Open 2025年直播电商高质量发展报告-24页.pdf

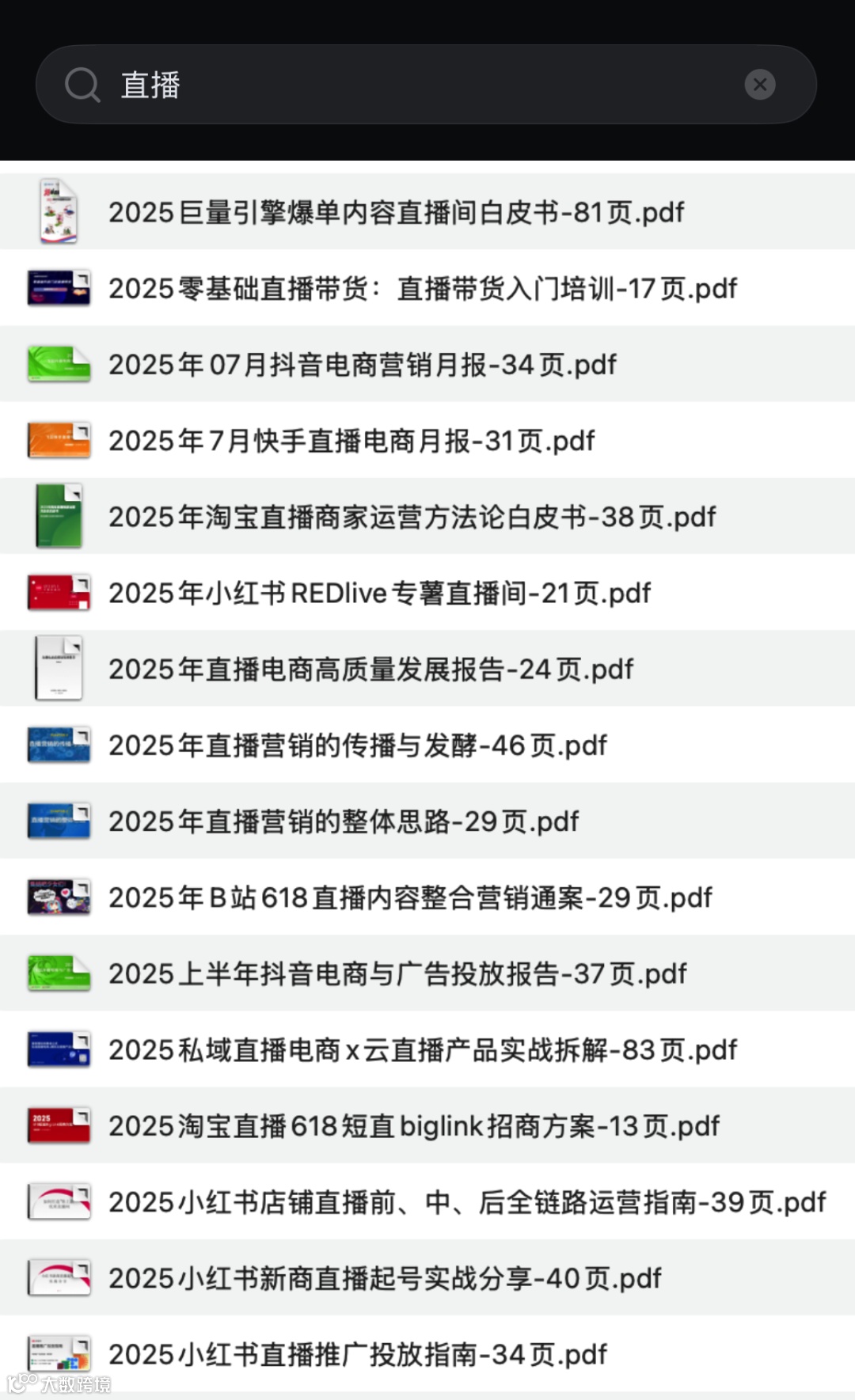point(370,670)
